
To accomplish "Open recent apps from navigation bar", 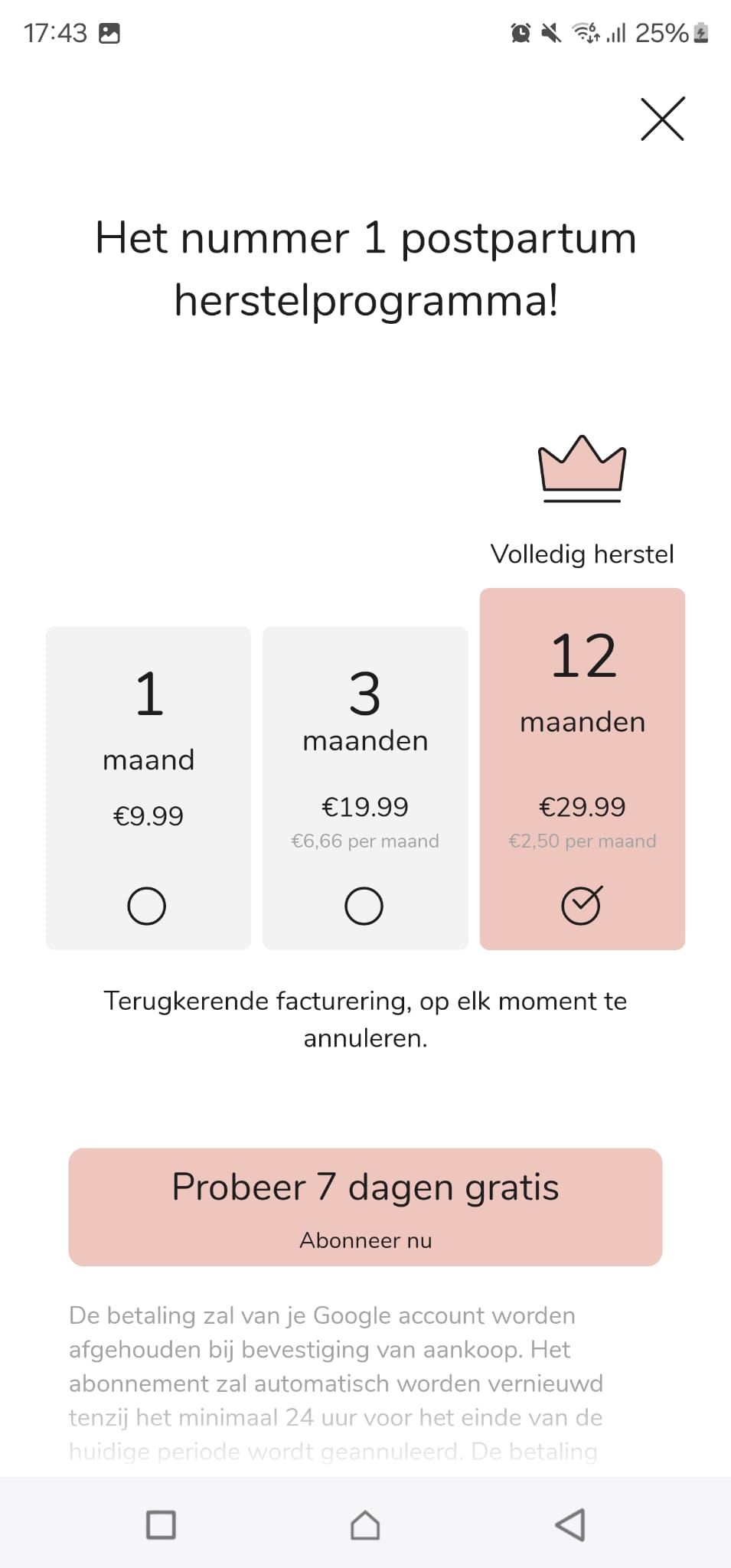I will click(161, 1524).
